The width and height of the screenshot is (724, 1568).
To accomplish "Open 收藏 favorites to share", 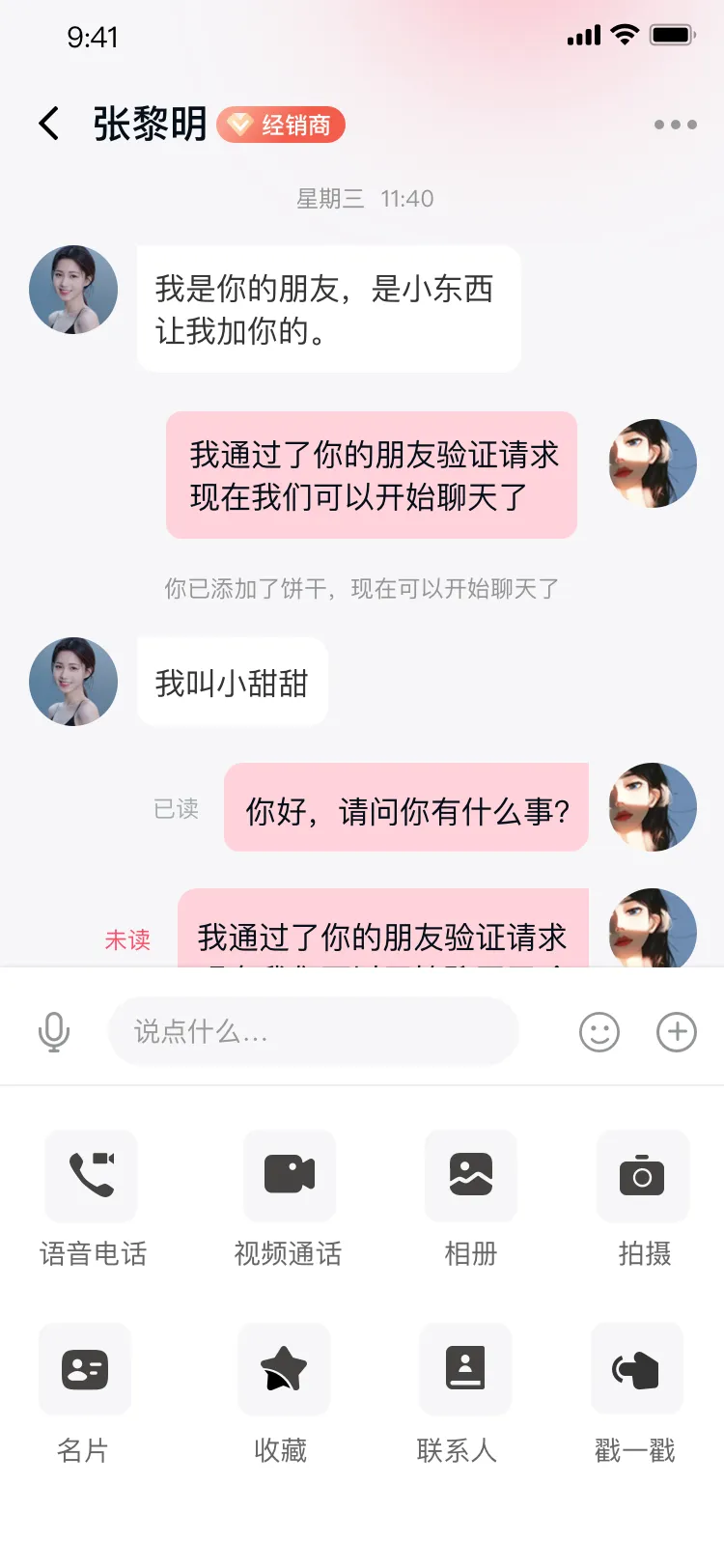I will coord(283,1368).
